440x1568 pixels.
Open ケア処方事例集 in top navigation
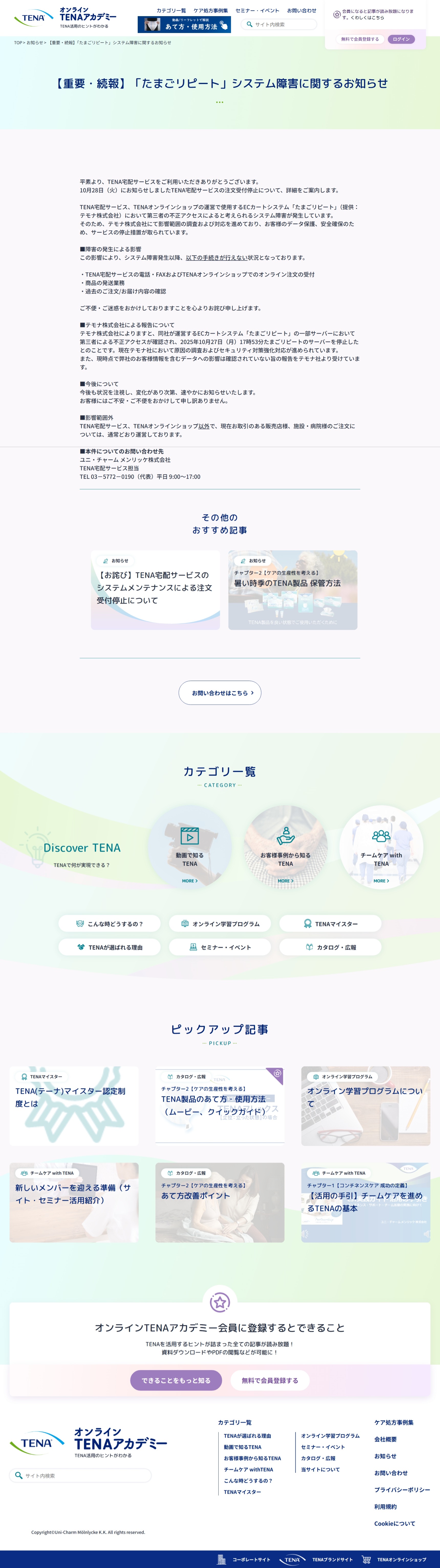click(211, 10)
